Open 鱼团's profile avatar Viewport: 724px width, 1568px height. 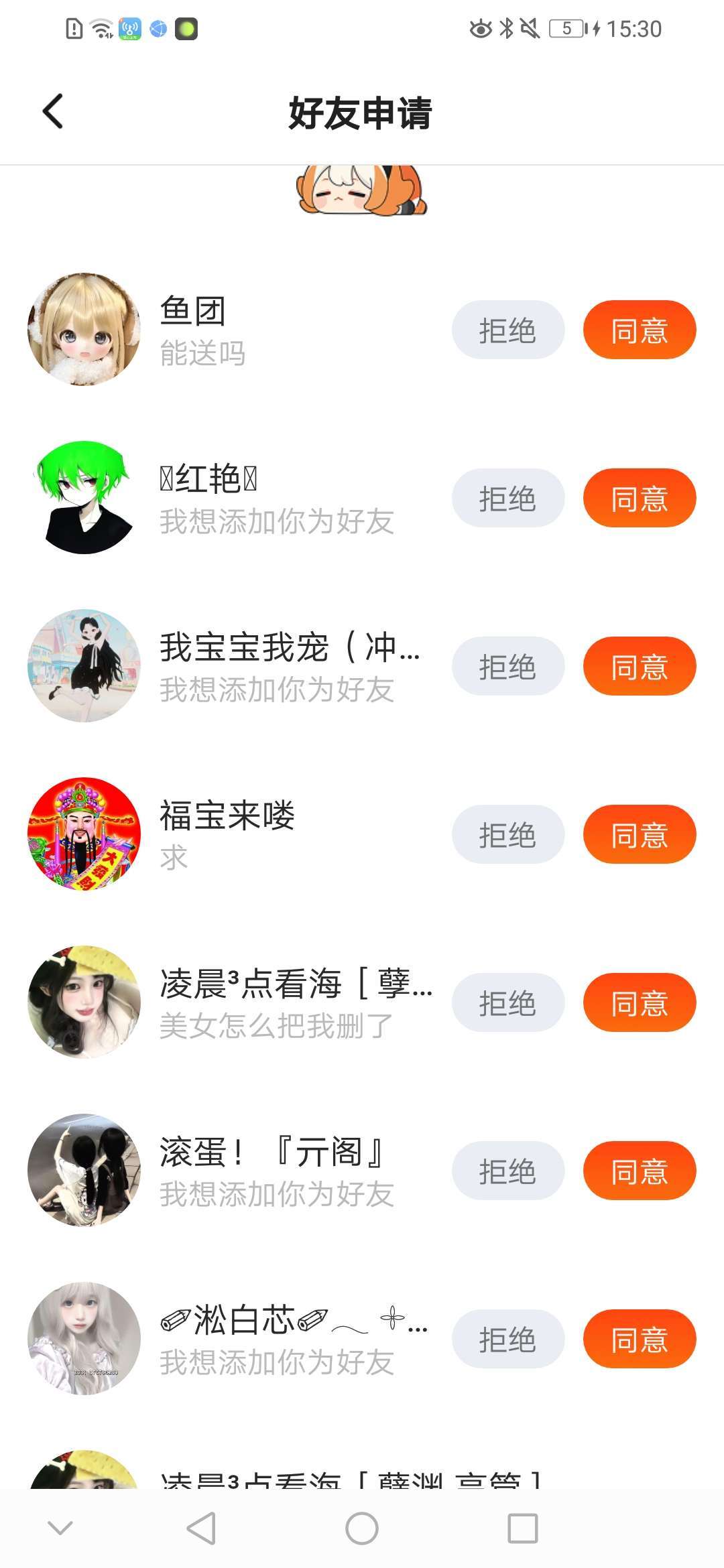click(x=84, y=330)
